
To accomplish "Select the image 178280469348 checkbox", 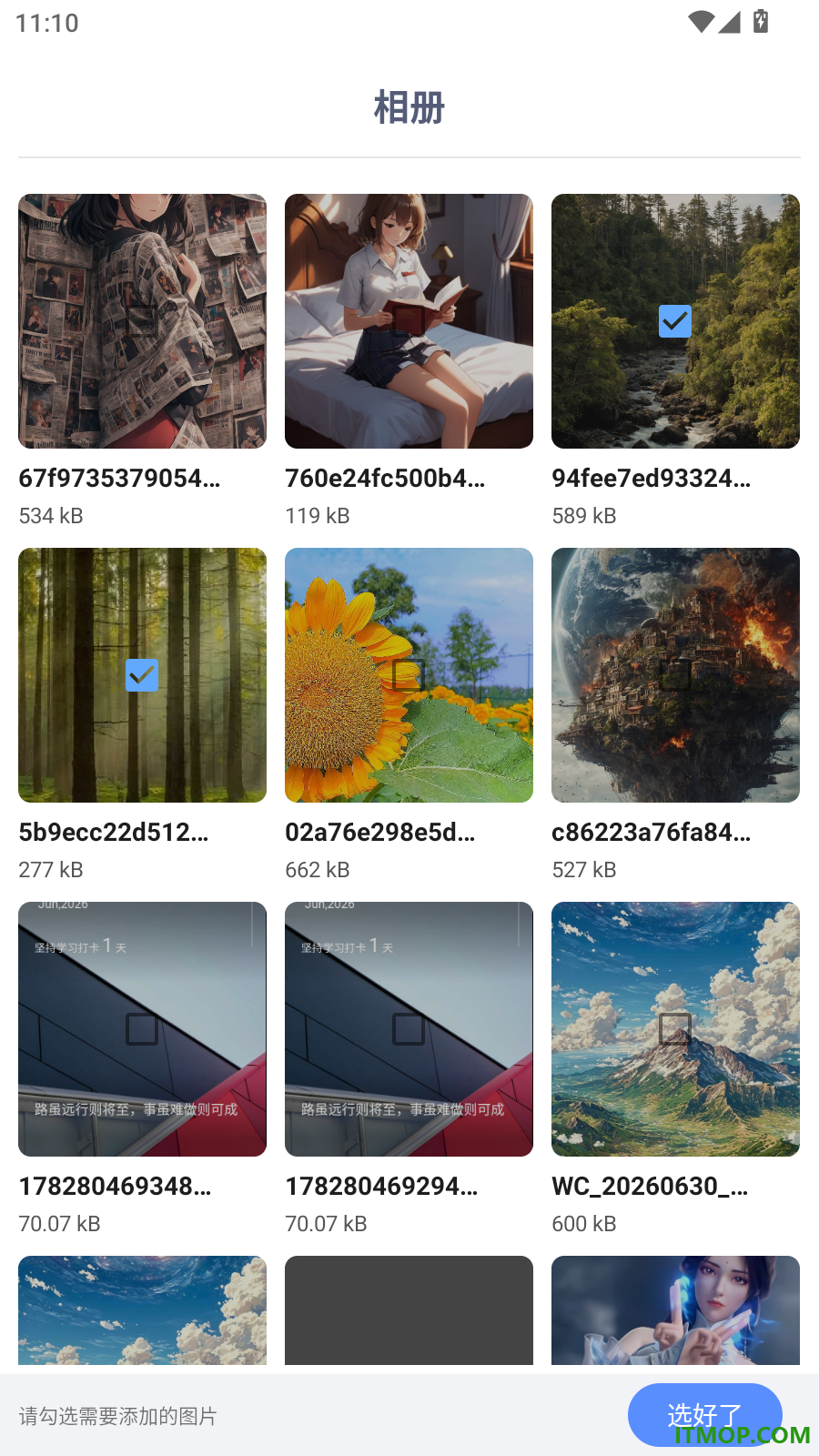I will pyautogui.click(x=142, y=1029).
